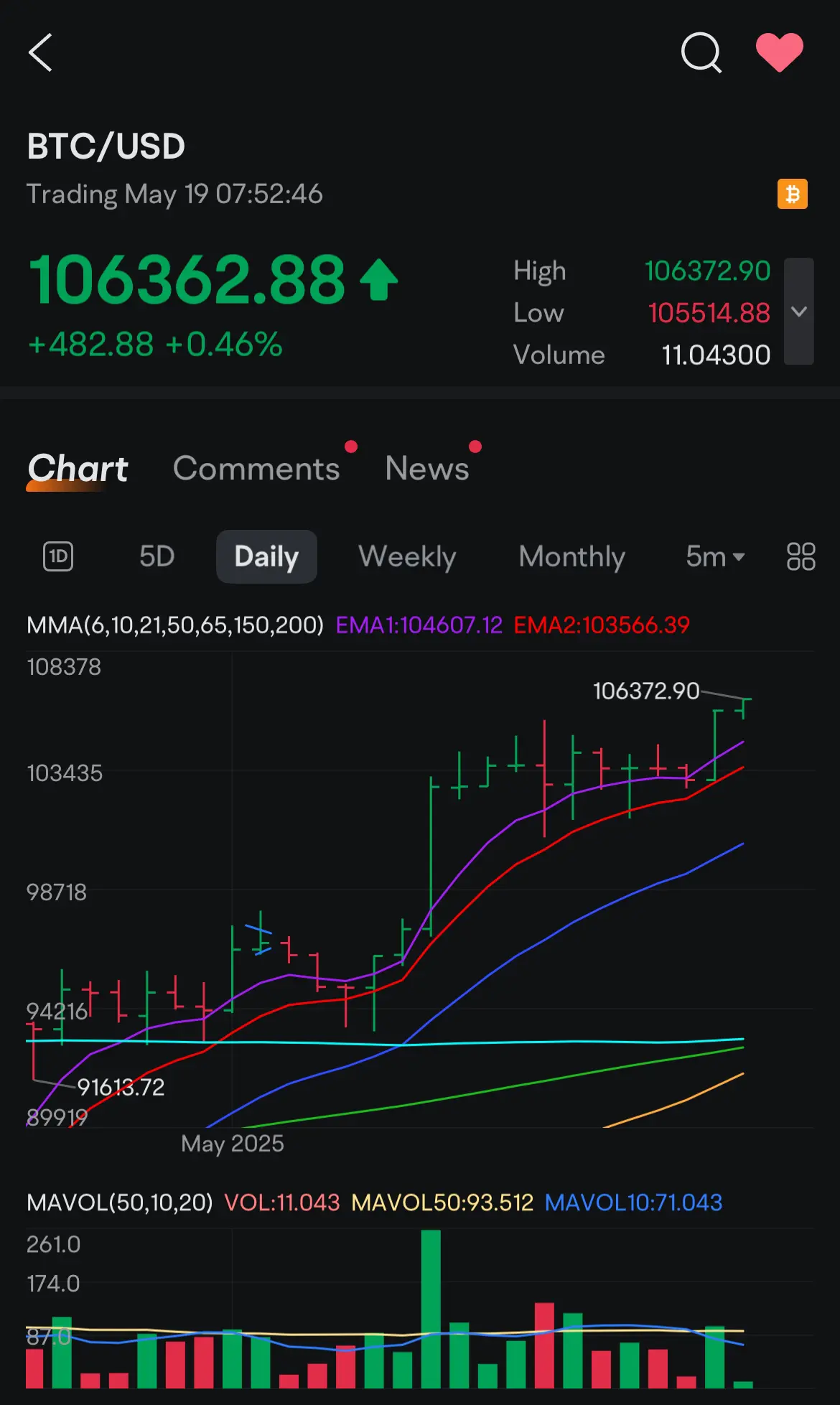Open the chart settings grid icon
Image resolution: width=840 pixels, height=1405 pixels.
point(801,556)
